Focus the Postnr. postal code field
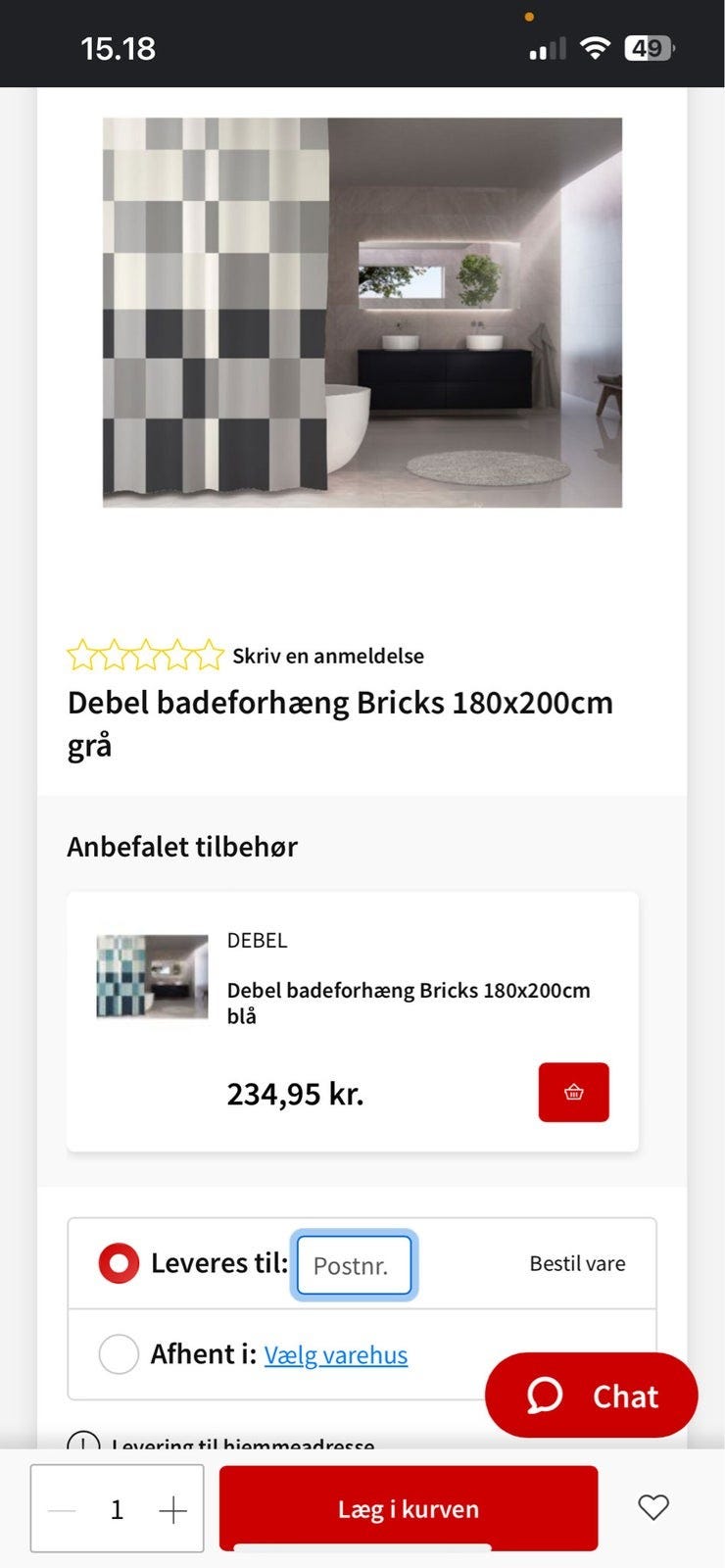 (354, 1265)
